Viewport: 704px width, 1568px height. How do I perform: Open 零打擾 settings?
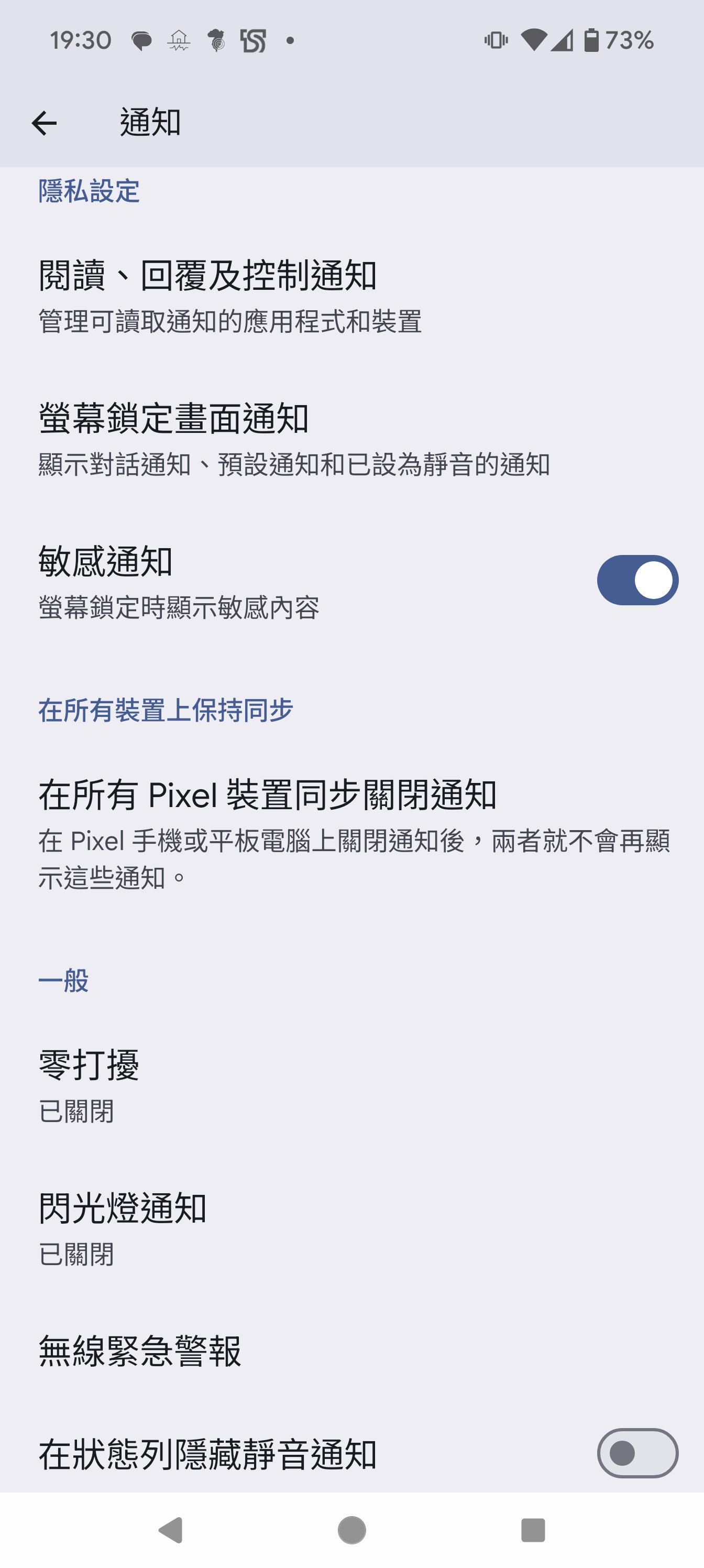click(x=351, y=1086)
